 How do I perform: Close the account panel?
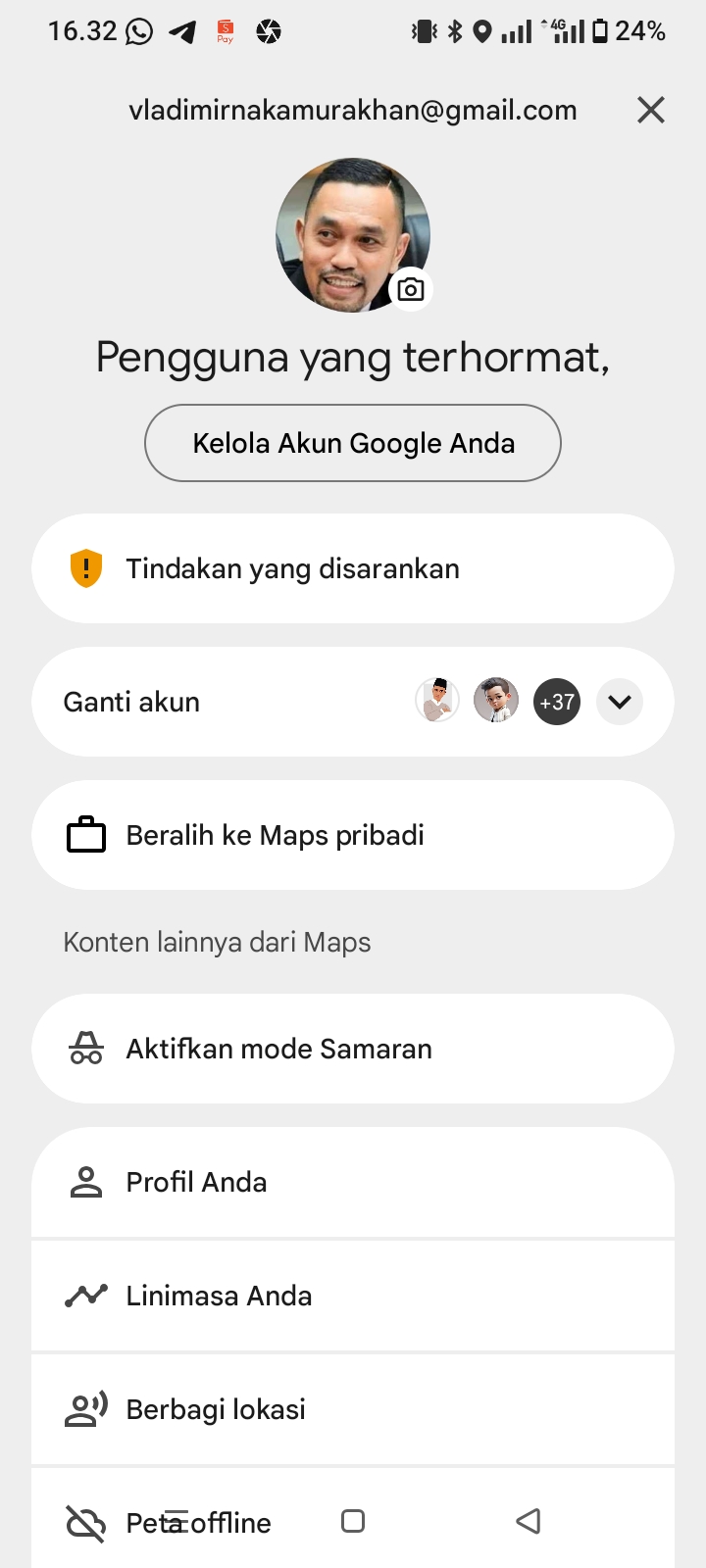tap(651, 110)
